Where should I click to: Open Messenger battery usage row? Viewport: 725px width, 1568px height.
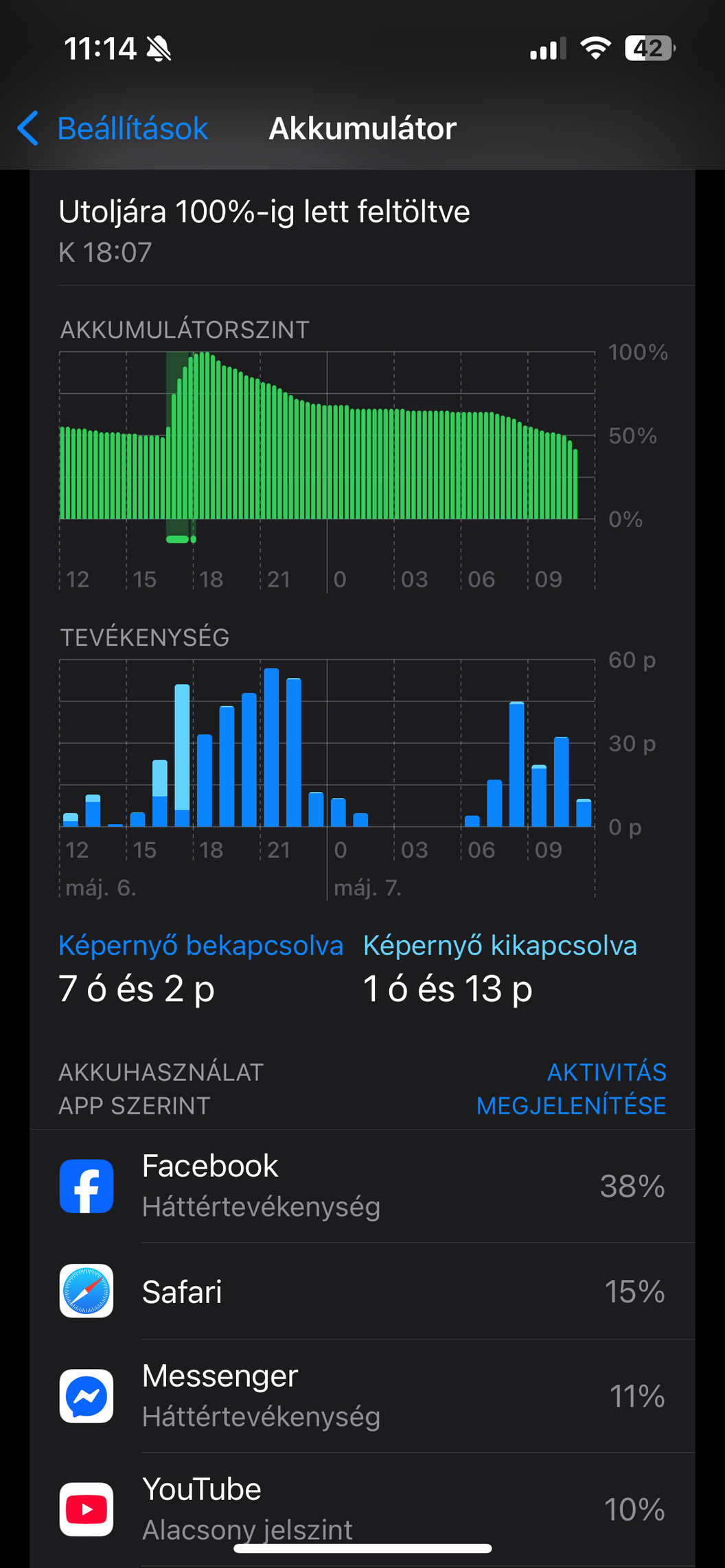[362, 1396]
